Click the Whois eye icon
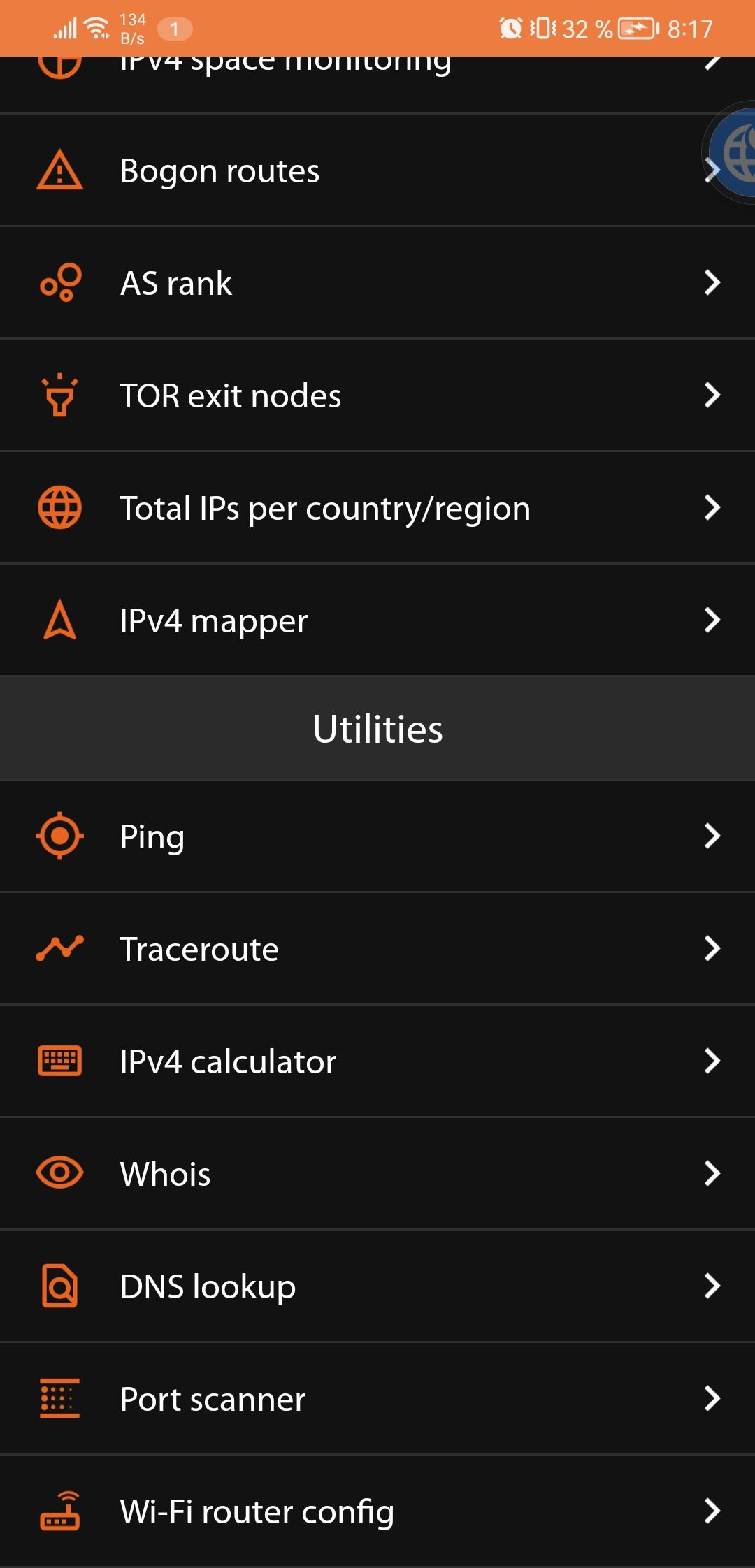755x1568 pixels. 59,1173
